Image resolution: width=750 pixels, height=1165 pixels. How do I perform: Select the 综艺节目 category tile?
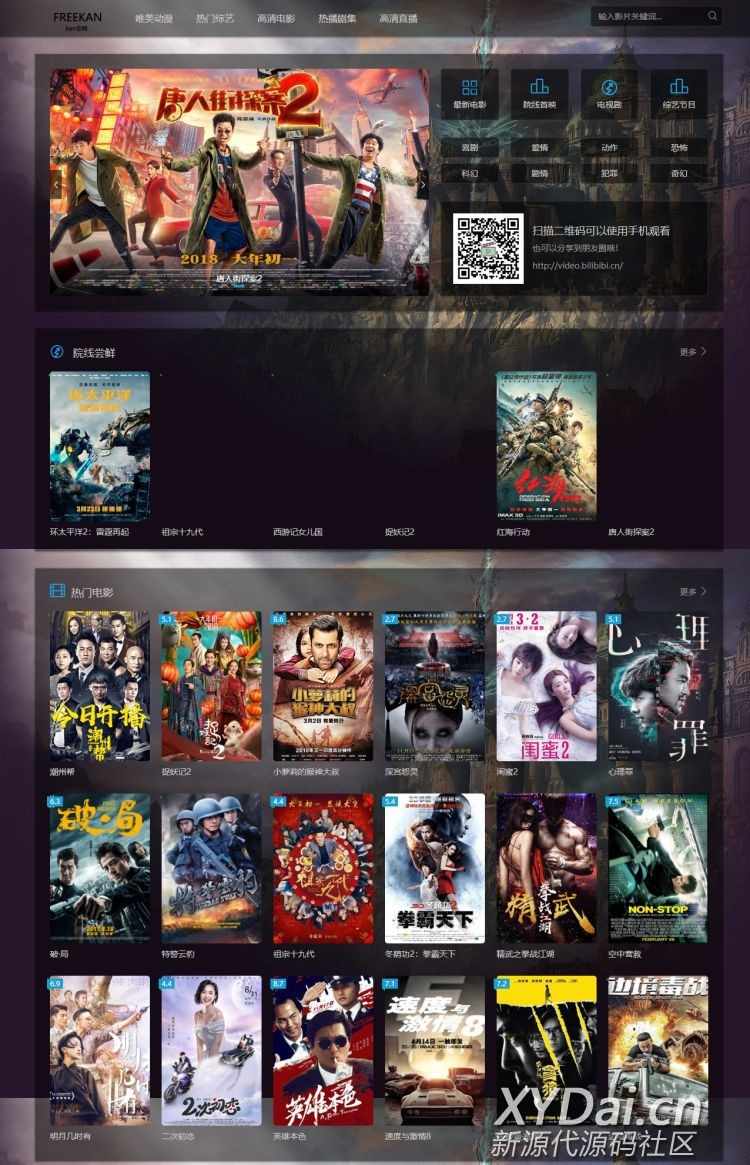679,94
